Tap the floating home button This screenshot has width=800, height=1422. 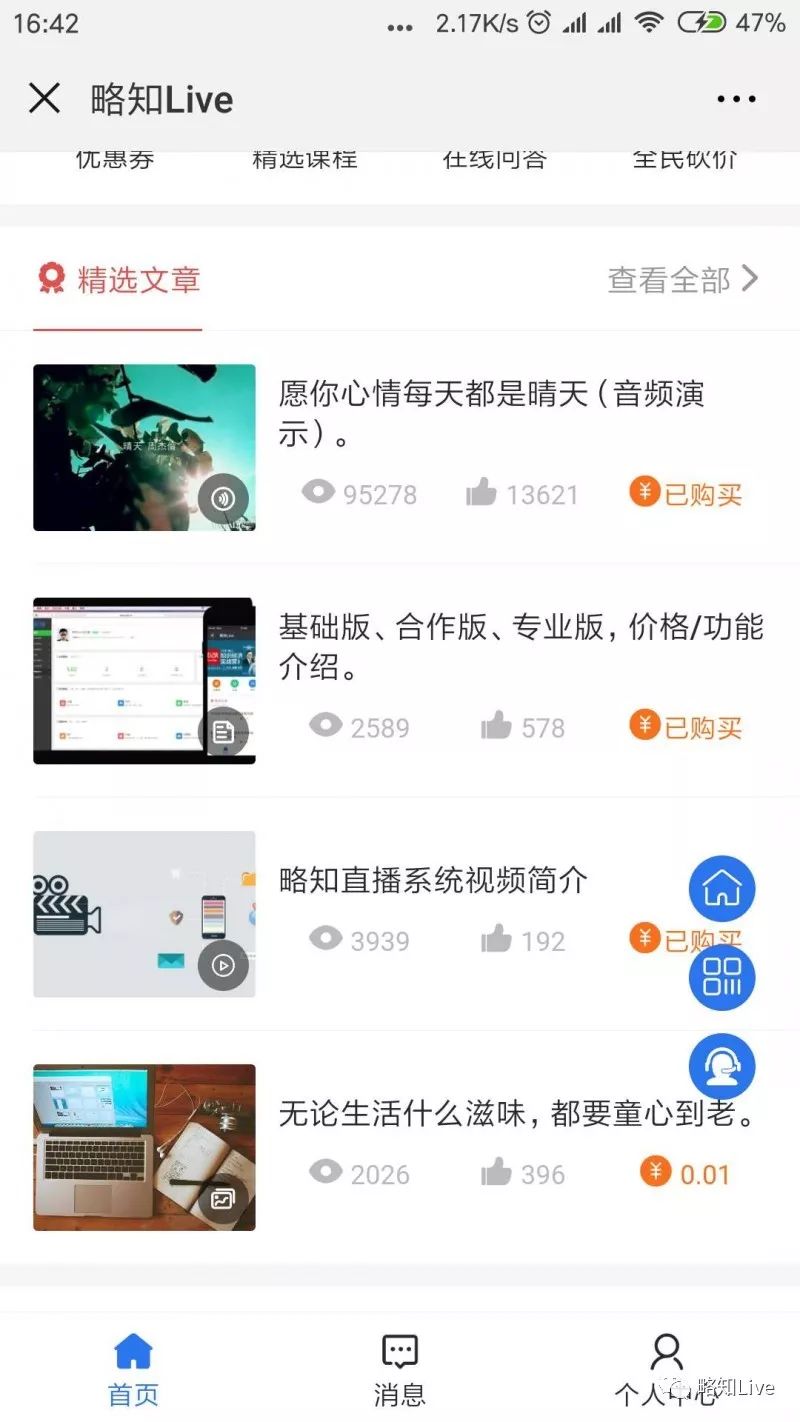[x=722, y=888]
